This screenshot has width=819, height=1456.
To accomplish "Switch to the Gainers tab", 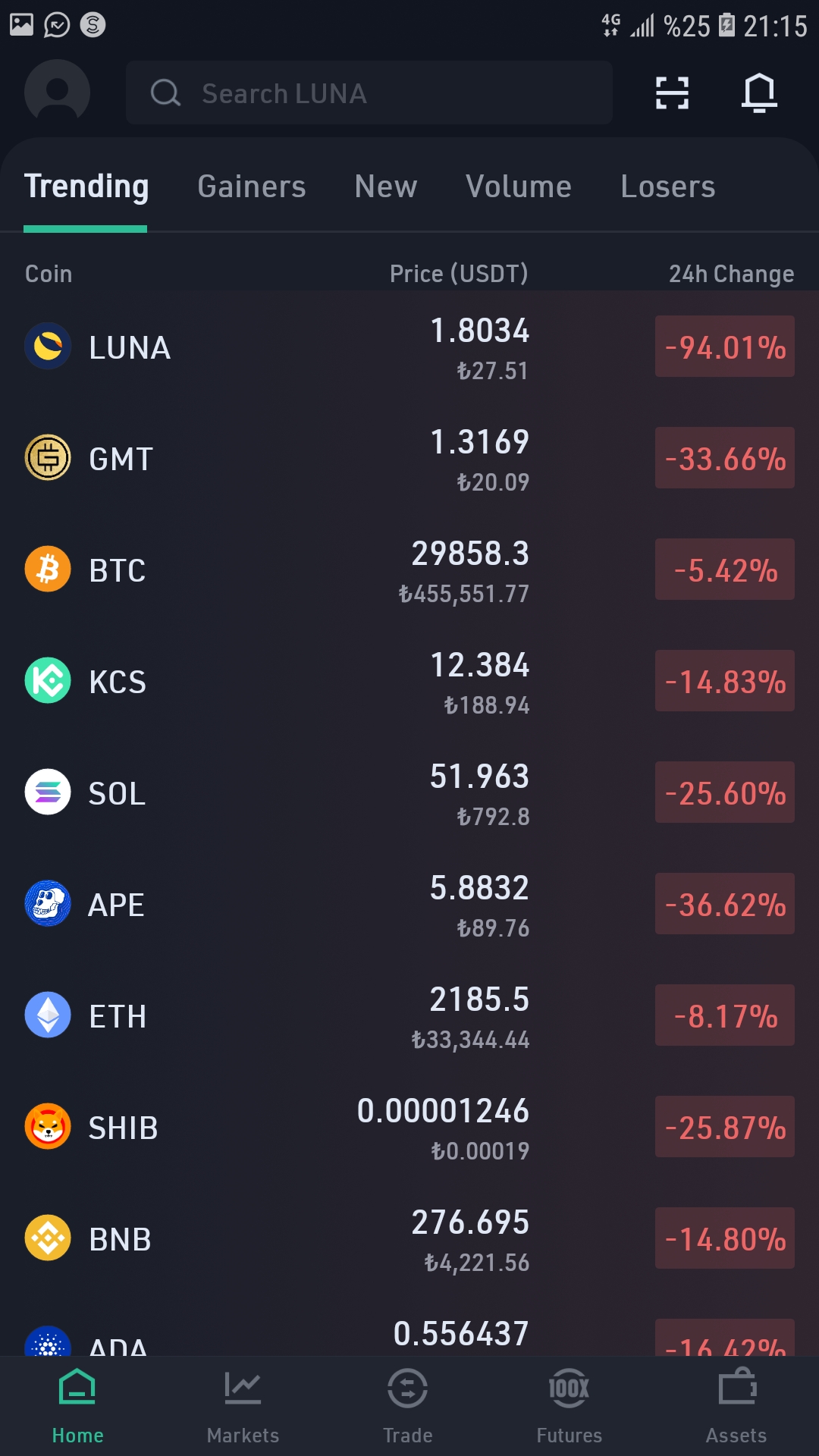I will pos(252,187).
